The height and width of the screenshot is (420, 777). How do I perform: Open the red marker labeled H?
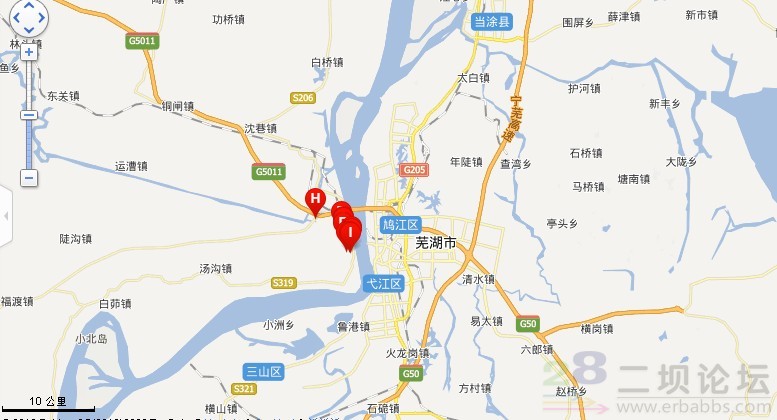click(315, 200)
